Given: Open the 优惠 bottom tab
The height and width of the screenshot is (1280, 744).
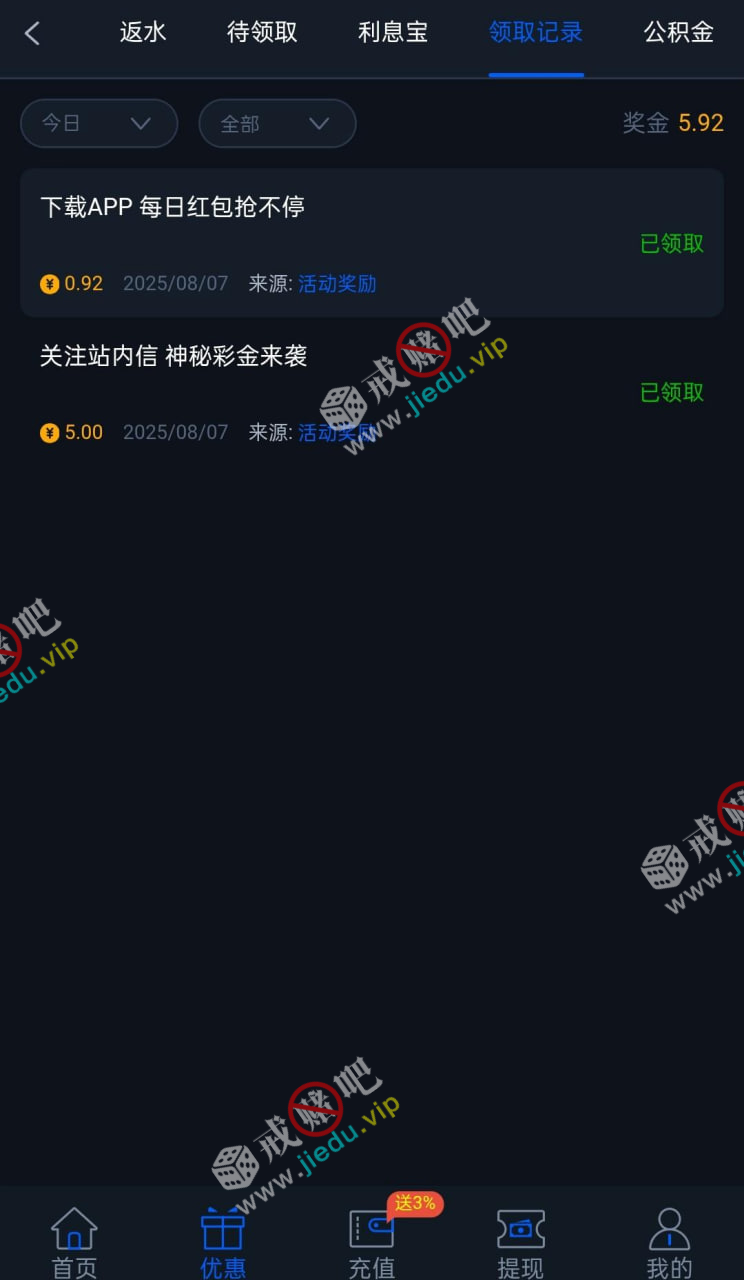Looking at the screenshot, I should tap(223, 1242).
